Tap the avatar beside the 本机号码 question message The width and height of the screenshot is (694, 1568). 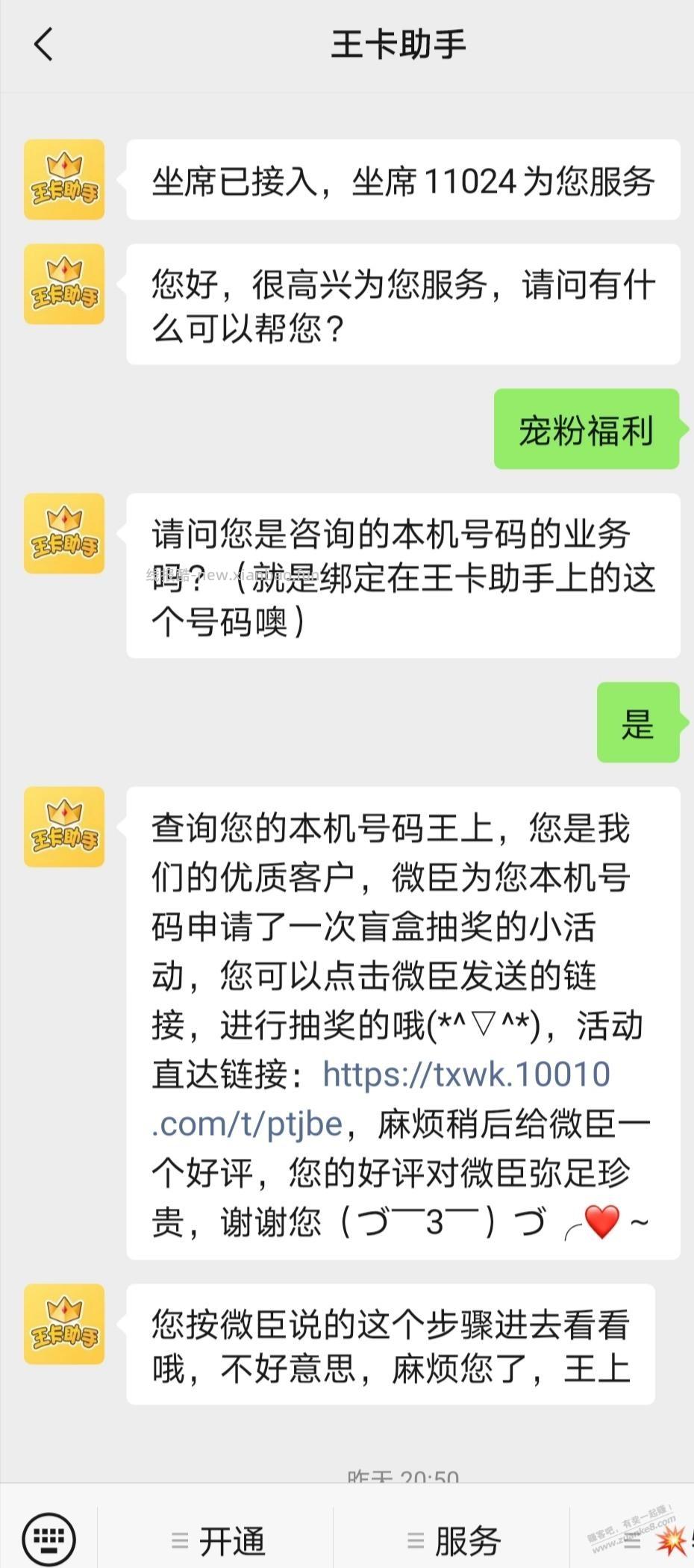63,532
